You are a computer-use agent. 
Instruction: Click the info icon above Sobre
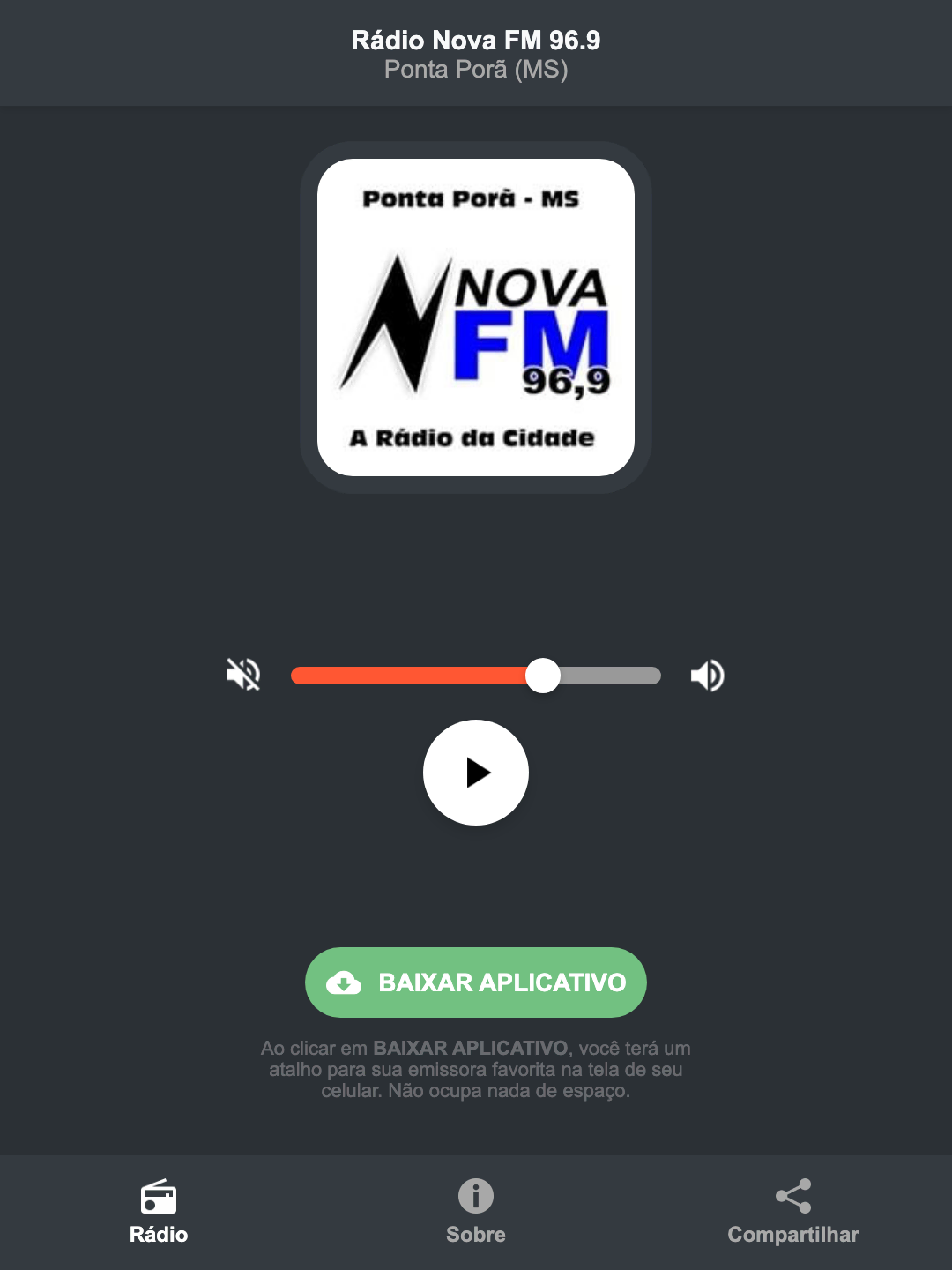475,1197
